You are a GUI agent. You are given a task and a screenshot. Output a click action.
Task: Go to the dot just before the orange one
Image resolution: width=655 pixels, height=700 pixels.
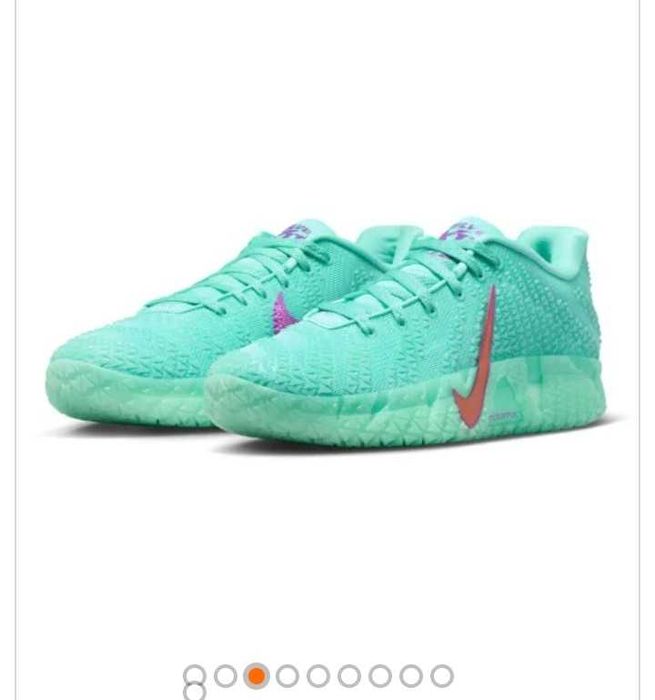pos(225,676)
